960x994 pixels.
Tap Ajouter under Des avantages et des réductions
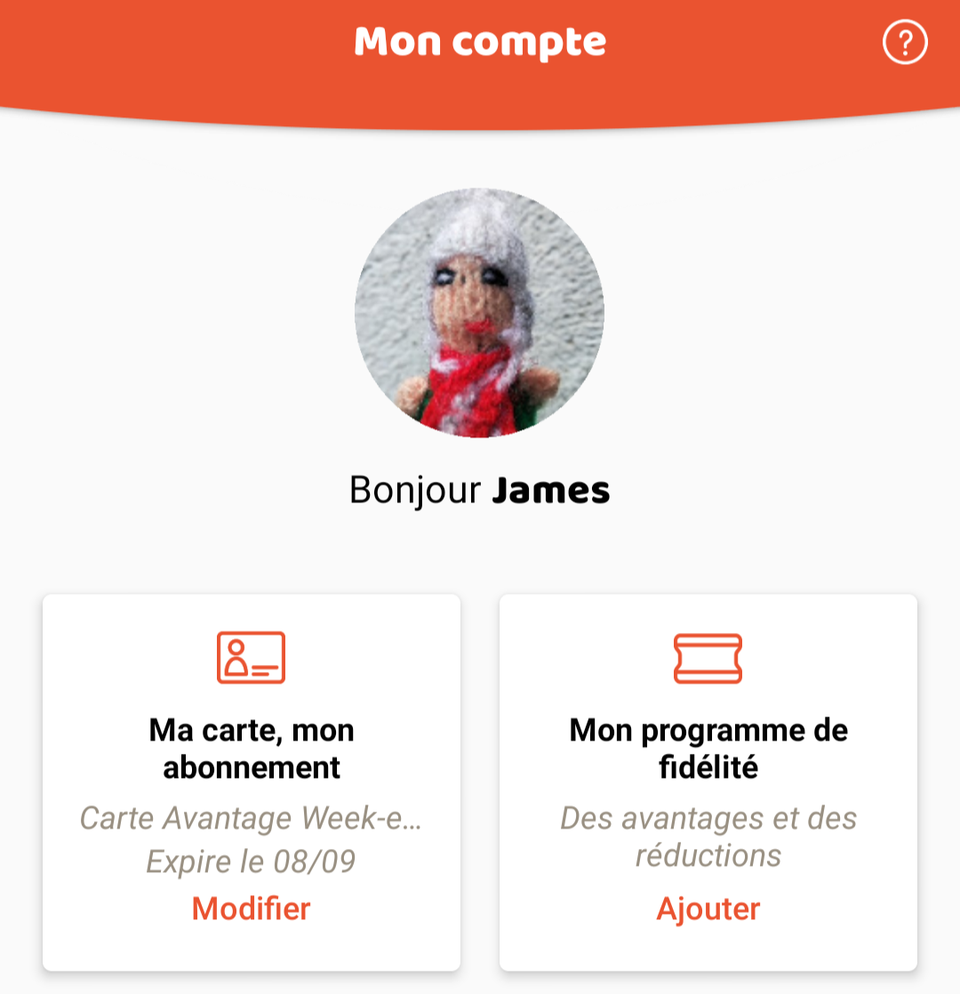coord(708,908)
